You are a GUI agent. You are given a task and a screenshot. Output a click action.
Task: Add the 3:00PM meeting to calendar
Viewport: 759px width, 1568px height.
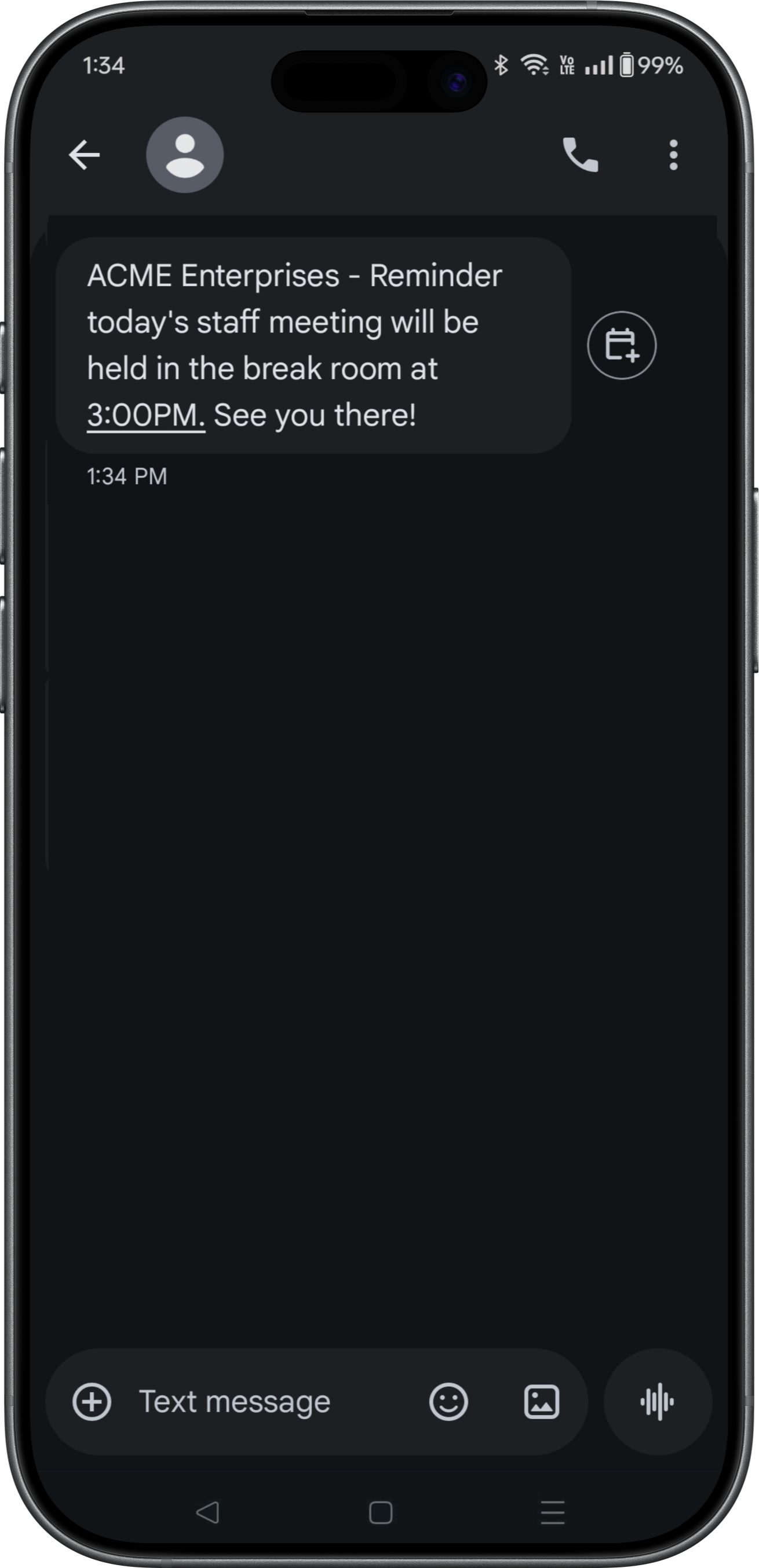621,345
